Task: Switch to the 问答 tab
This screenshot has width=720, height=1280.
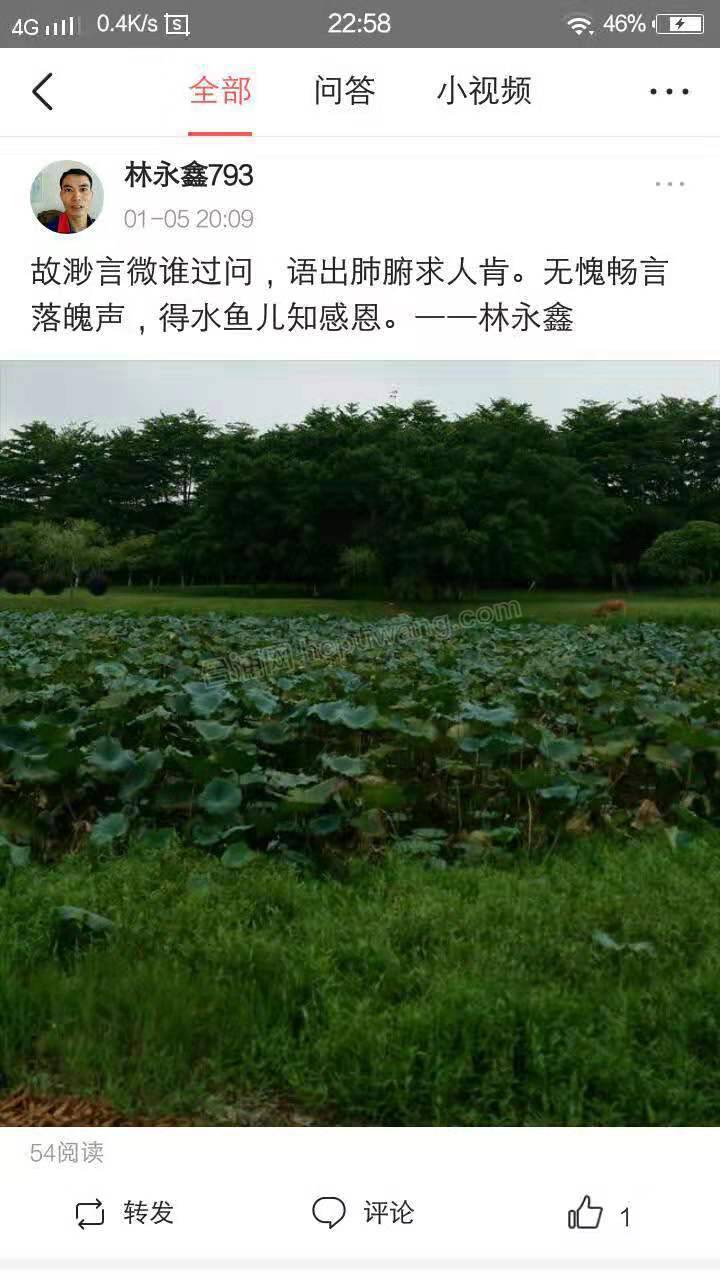Action: coord(344,92)
